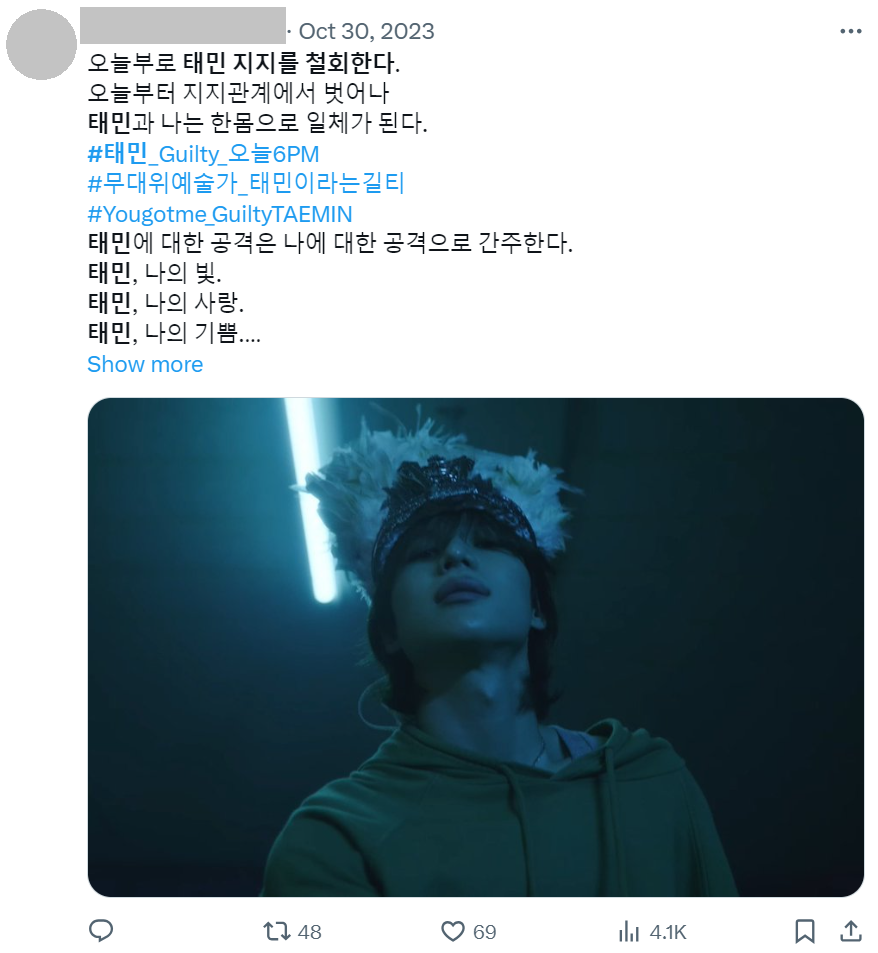The image size is (878, 953).
Task: Open the Oct 30, 2023 timestamp link
Action: tap(366, 31)
